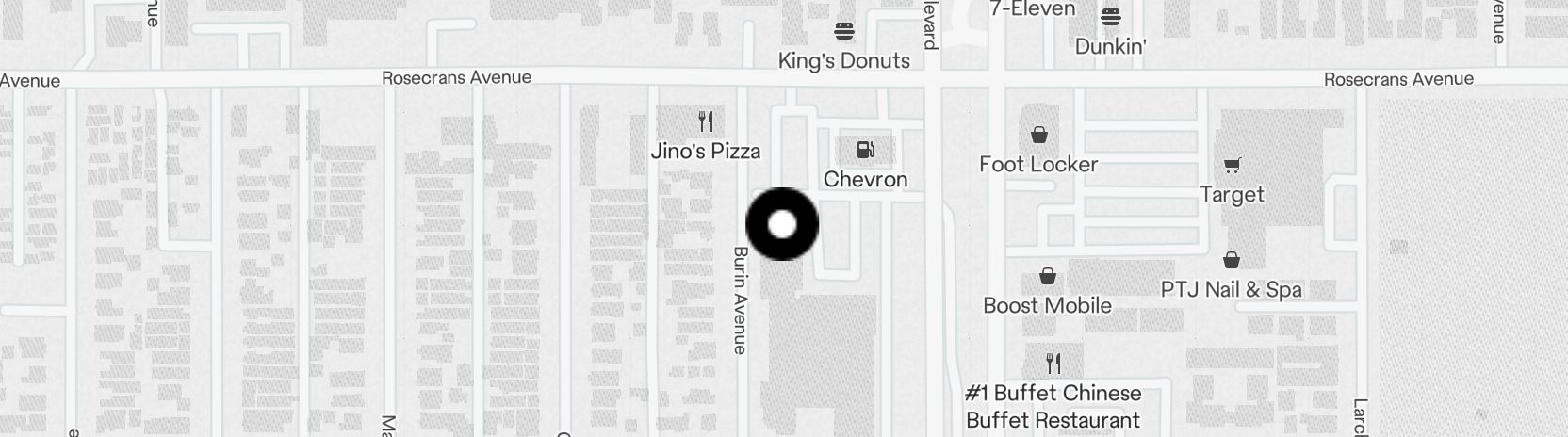
Task: Select the Boost Mobile shop marker
Action: tap(1047, 277)
